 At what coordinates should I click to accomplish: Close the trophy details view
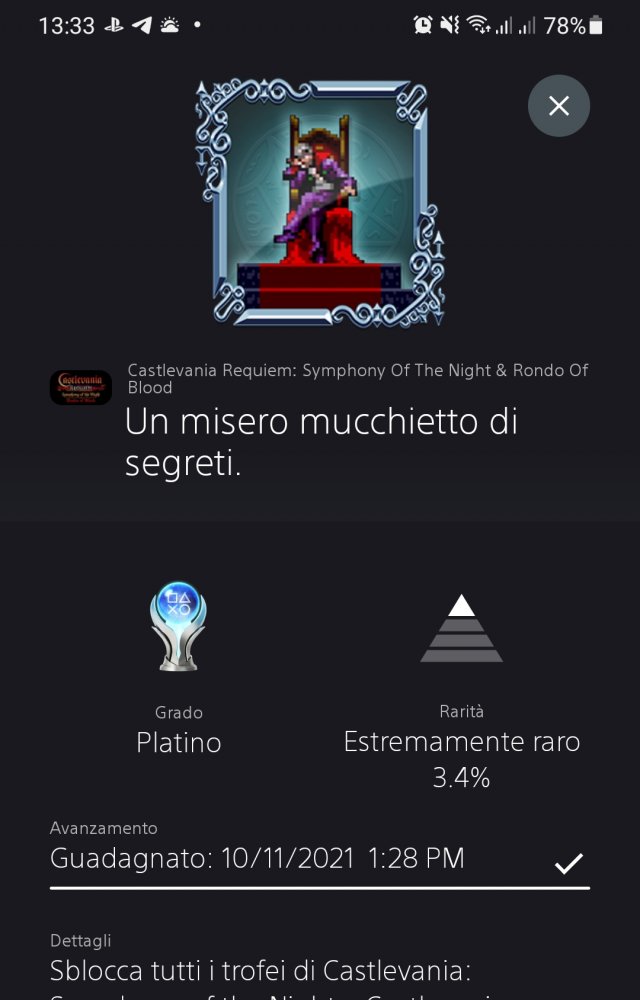(x=559, y=106)
